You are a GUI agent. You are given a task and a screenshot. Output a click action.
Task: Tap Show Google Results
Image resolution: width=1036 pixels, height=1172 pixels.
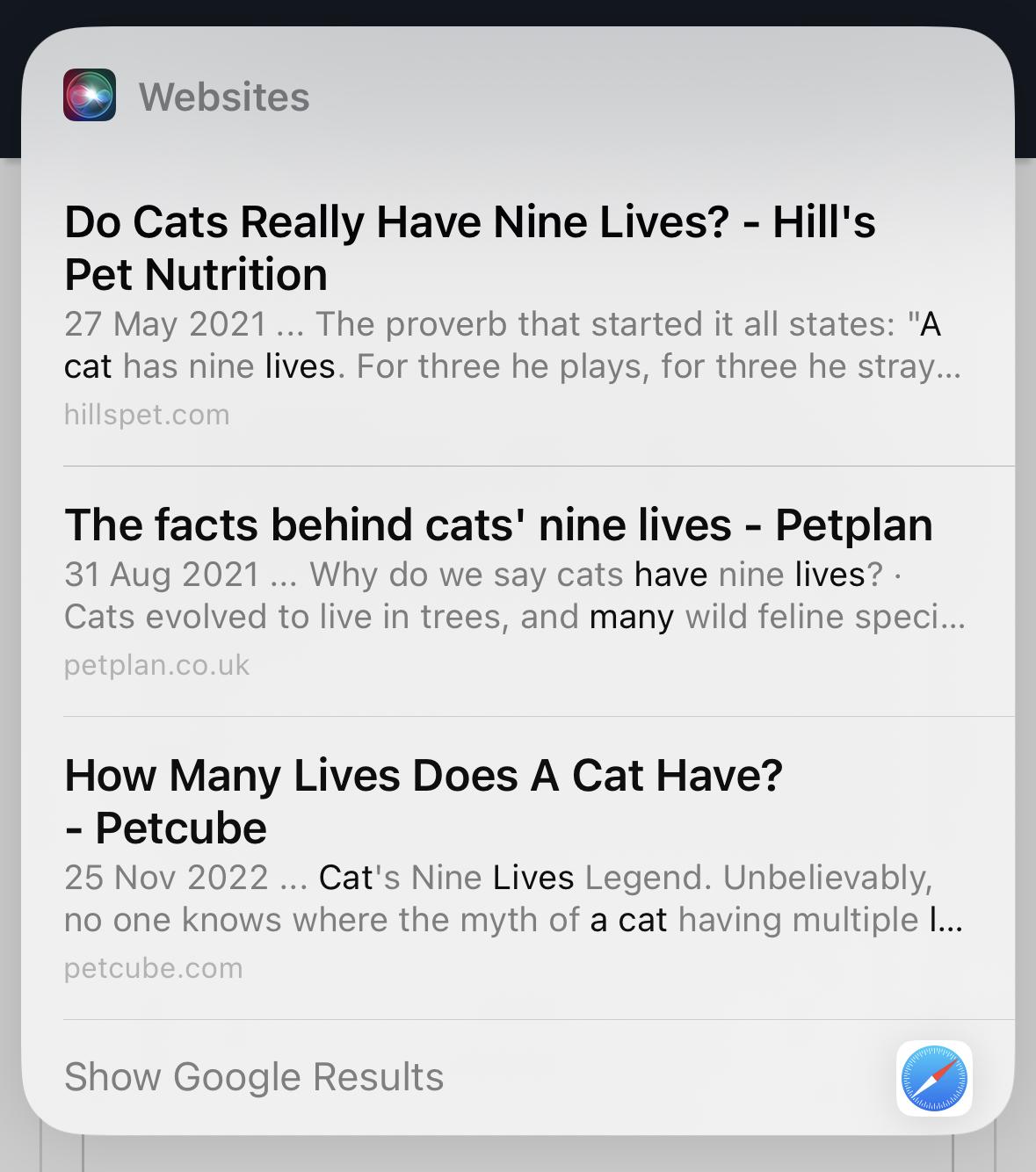[x=254, y=1077]
